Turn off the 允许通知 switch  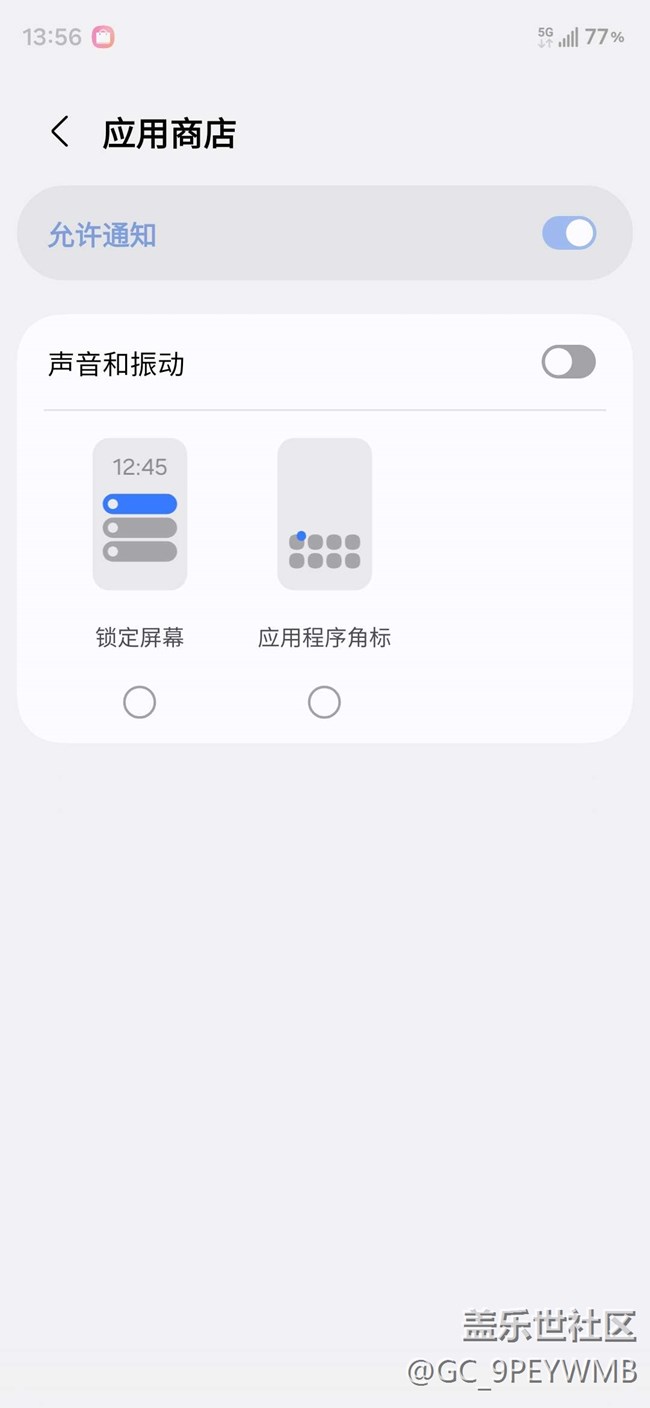point(568,234)
